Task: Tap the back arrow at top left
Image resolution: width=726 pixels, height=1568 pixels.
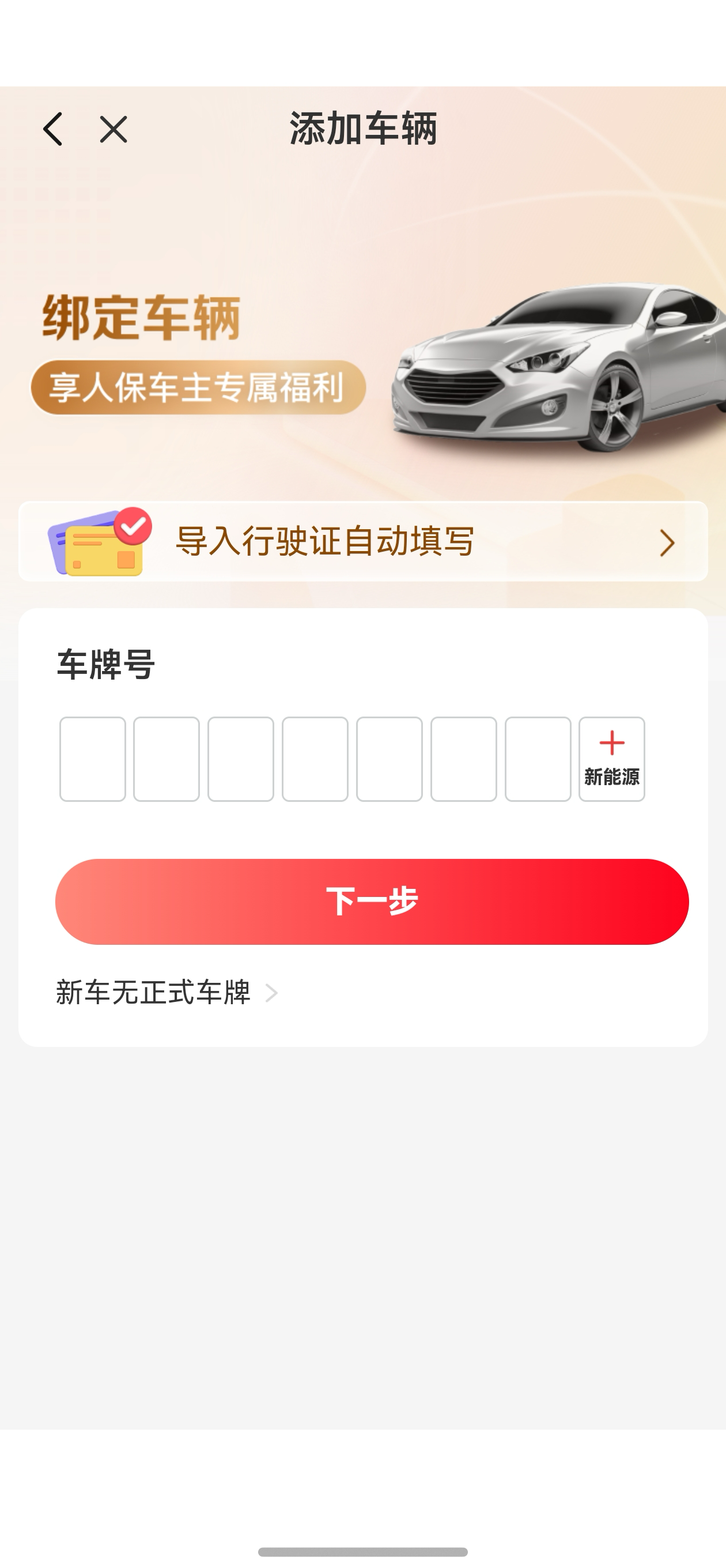Action: point(54,129)
